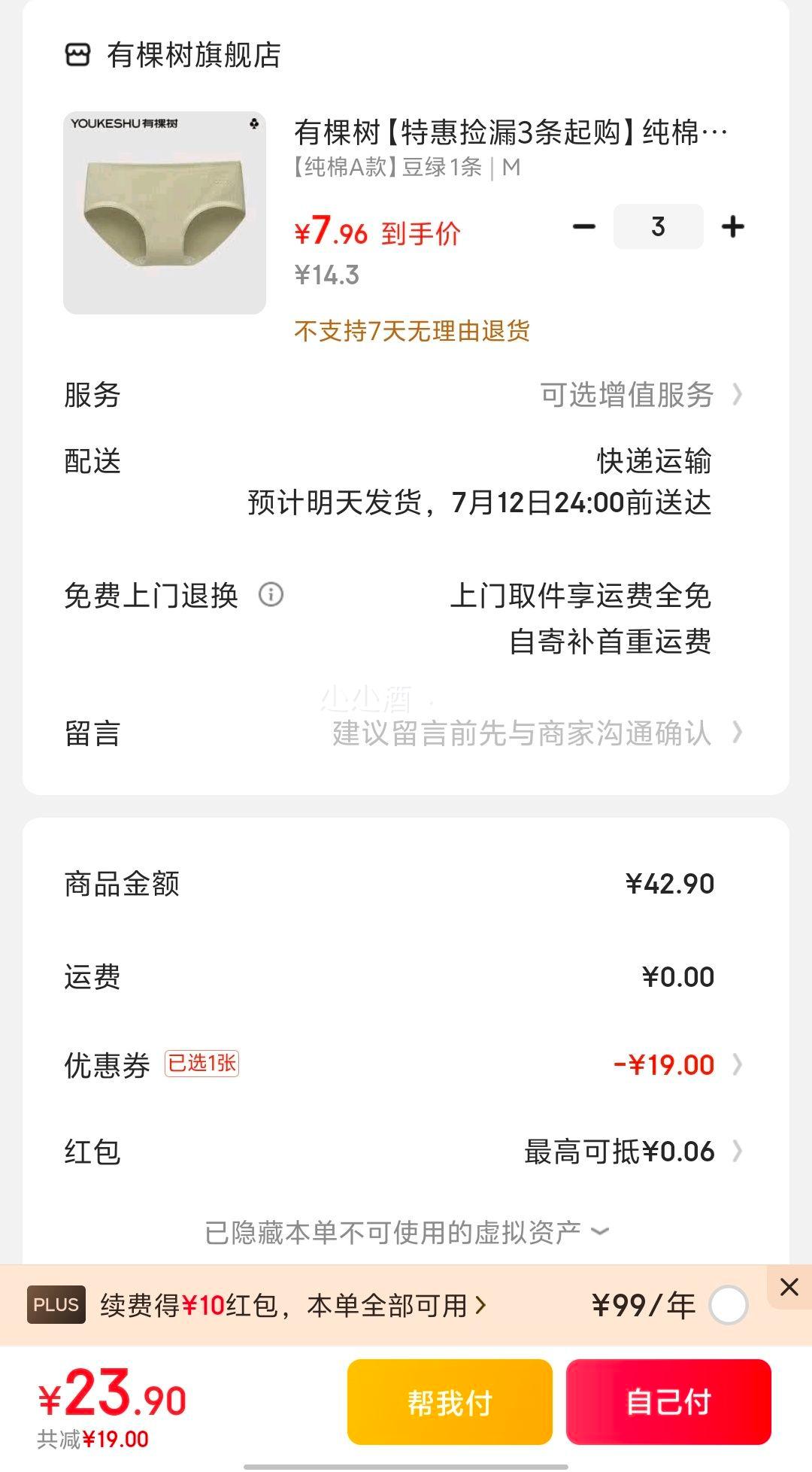This screenshot has height=1472, width=812.
Task: Edit the quantity field showing 3
Action: tap(658, 226)
